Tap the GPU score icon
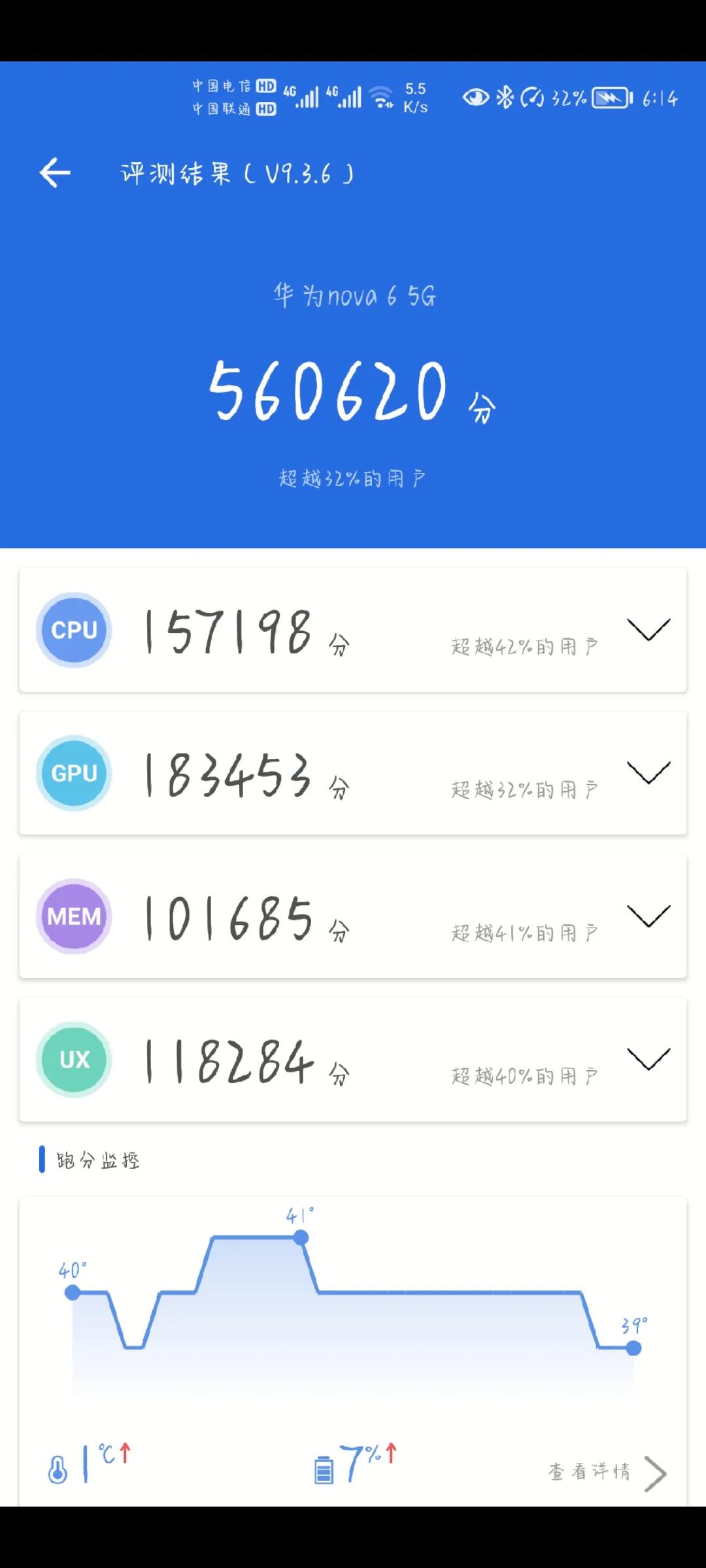Image resolution: width=706 pixels, height=1568 pixels. [x=73, y=773]
